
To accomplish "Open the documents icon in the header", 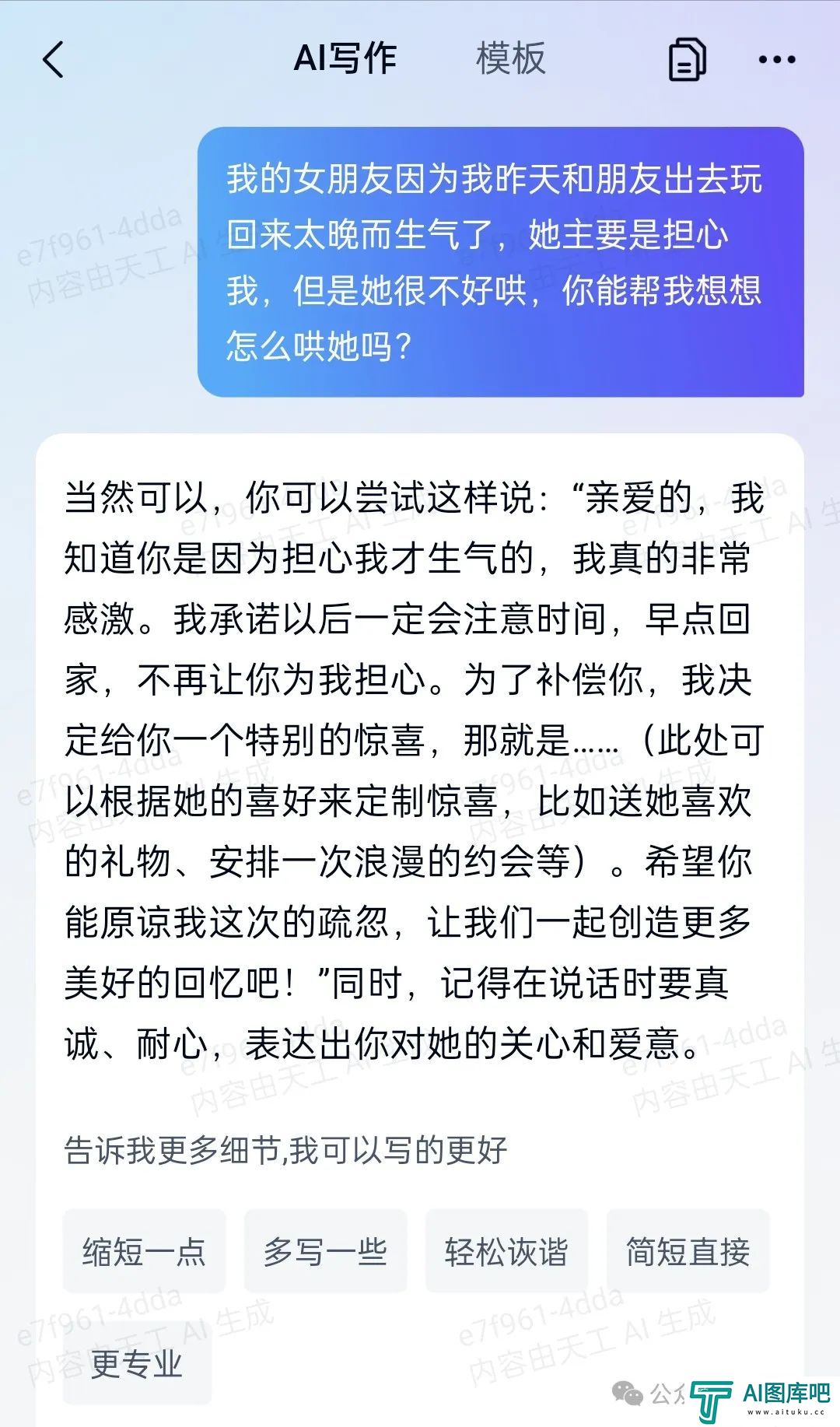I will (688, 59).
